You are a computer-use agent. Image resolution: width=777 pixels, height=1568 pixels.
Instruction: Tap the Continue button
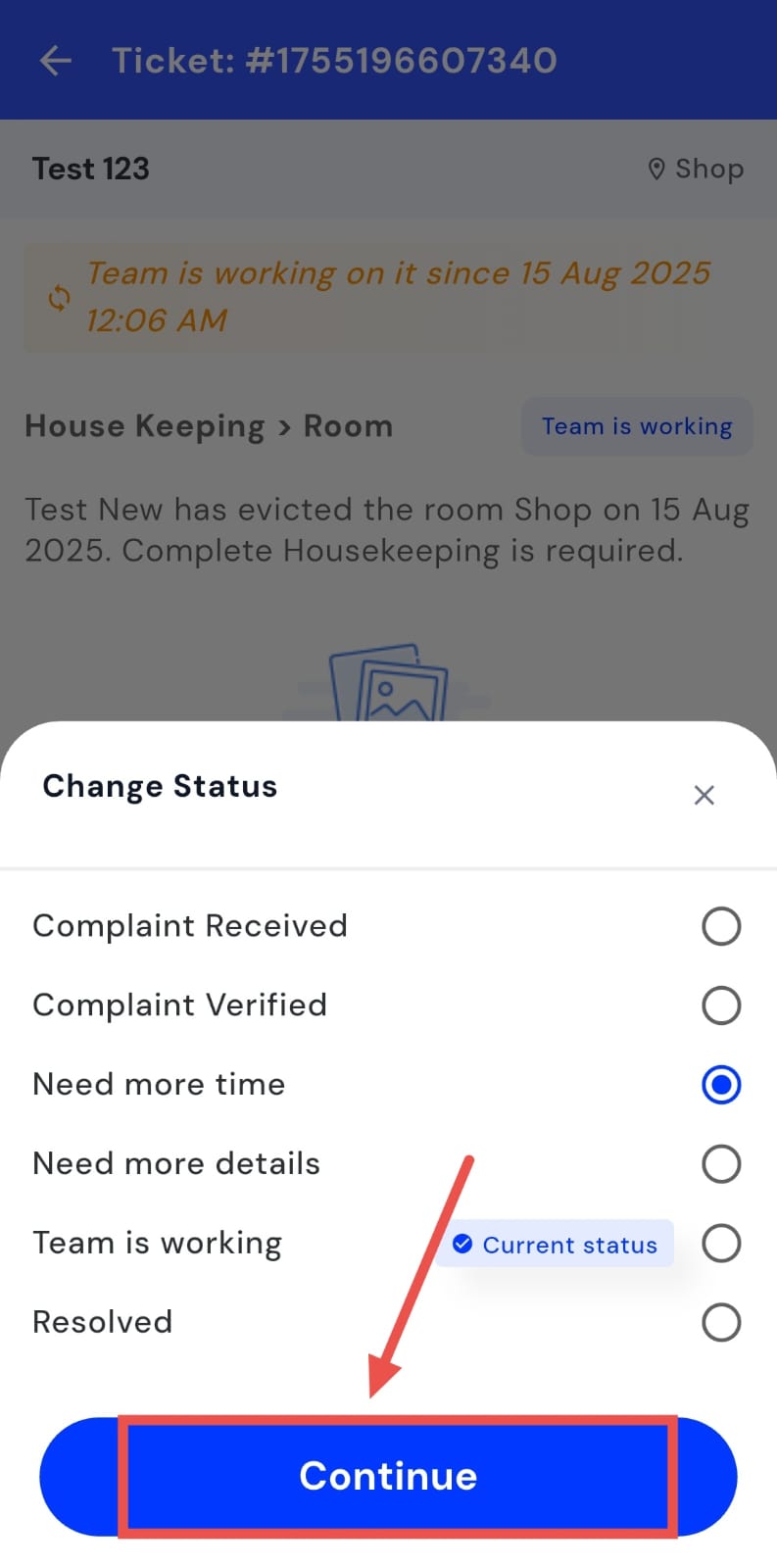(x=388, y=1476)
